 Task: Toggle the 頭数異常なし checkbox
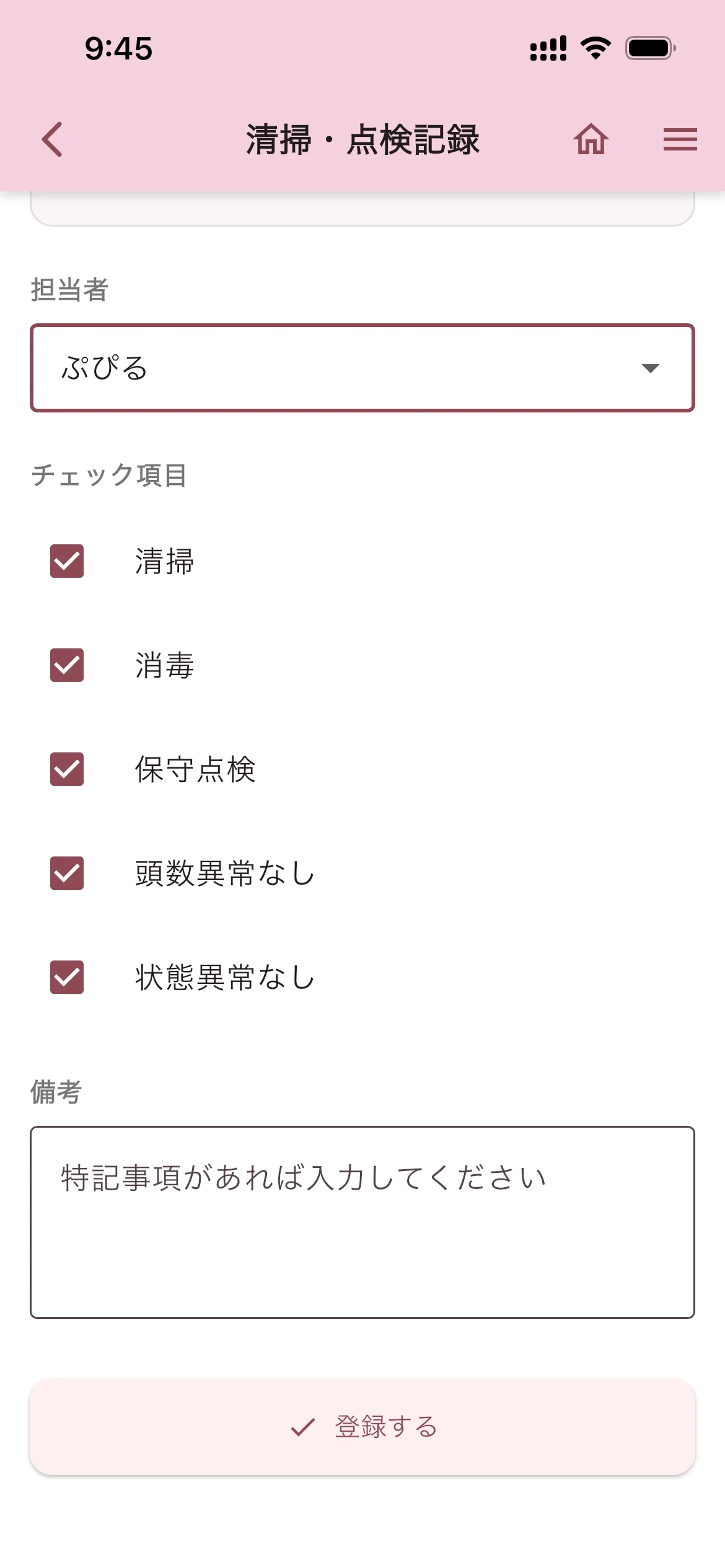(66, 874)
